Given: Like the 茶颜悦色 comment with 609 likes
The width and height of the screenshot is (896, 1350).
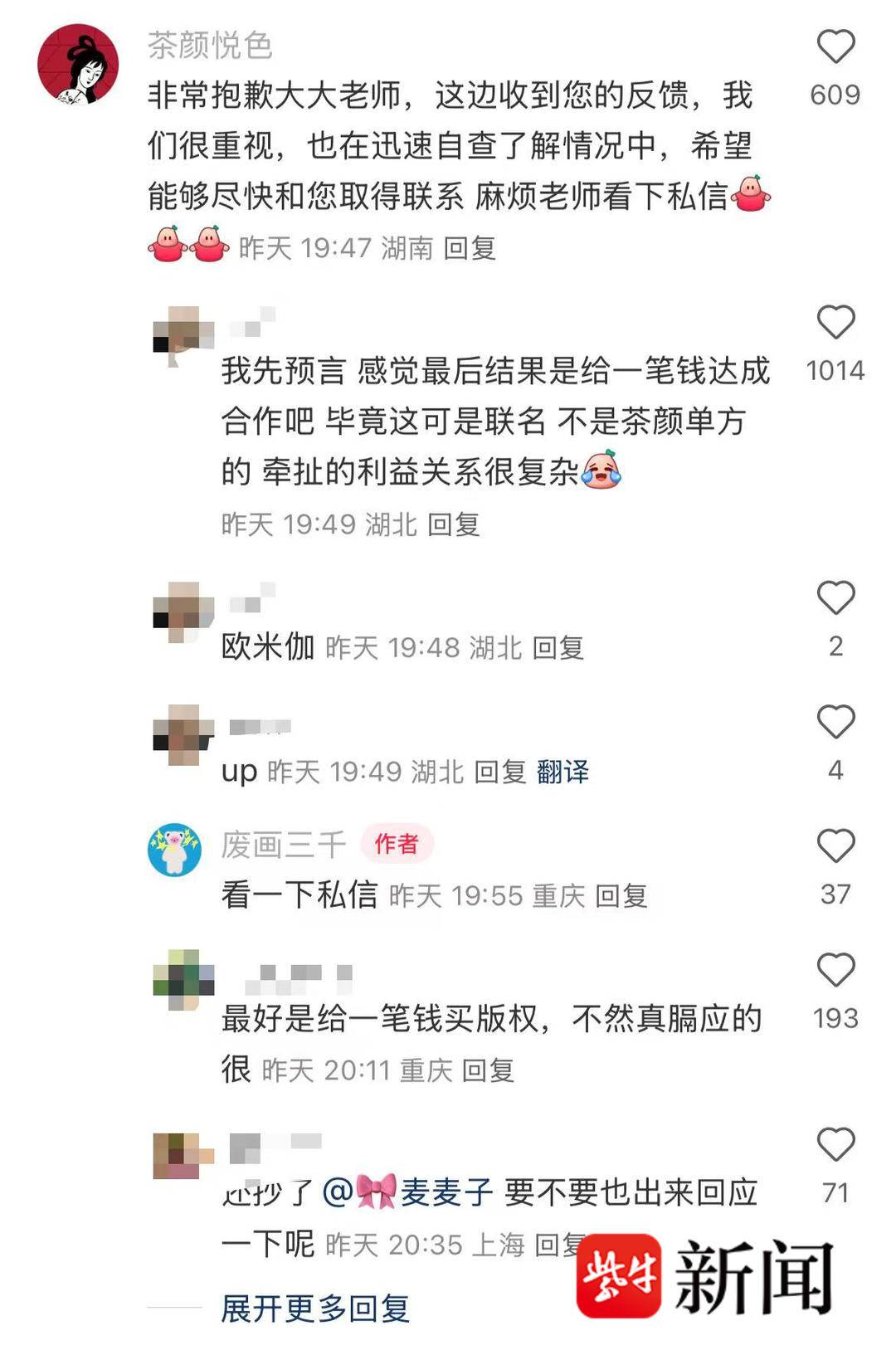Looking at the screenshot, I should coord(835,46).
